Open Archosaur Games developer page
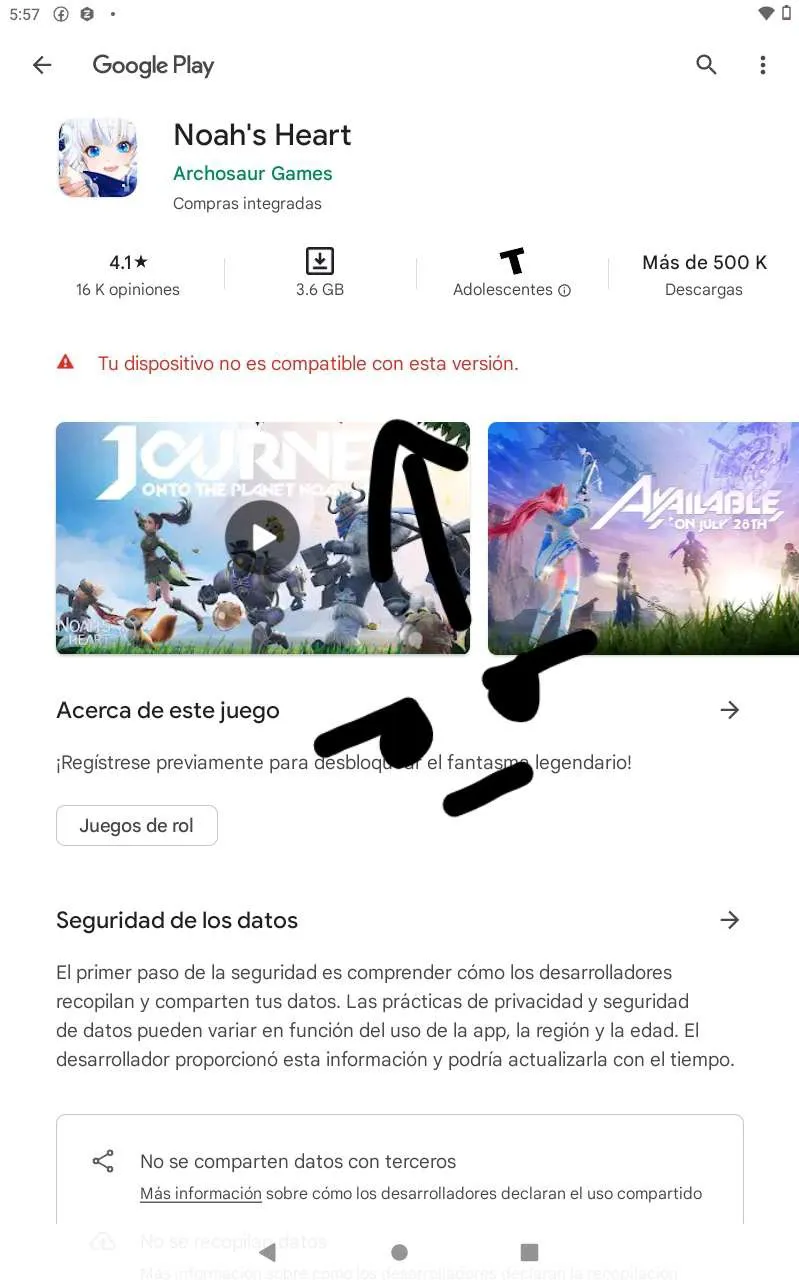 point(252,173)
